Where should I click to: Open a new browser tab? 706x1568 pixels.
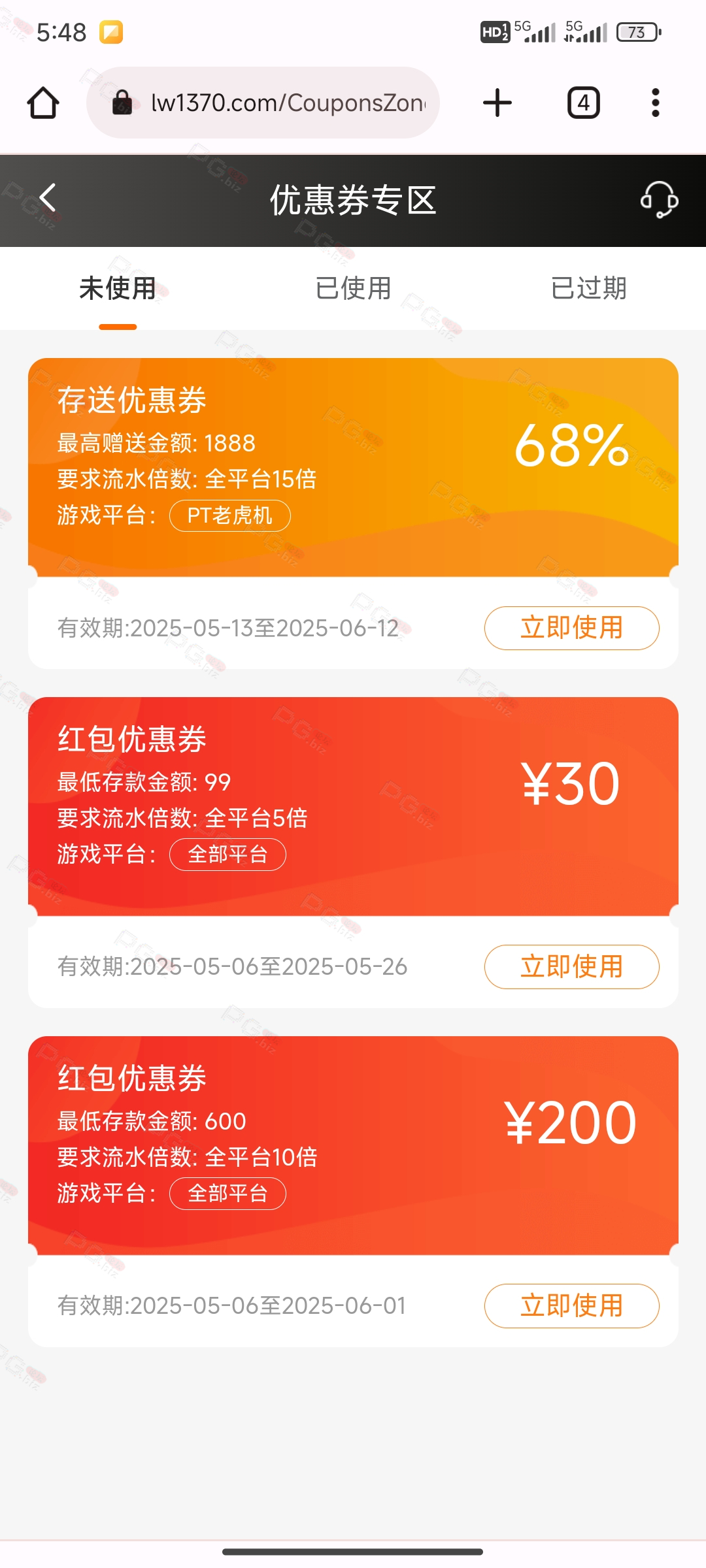497,103
